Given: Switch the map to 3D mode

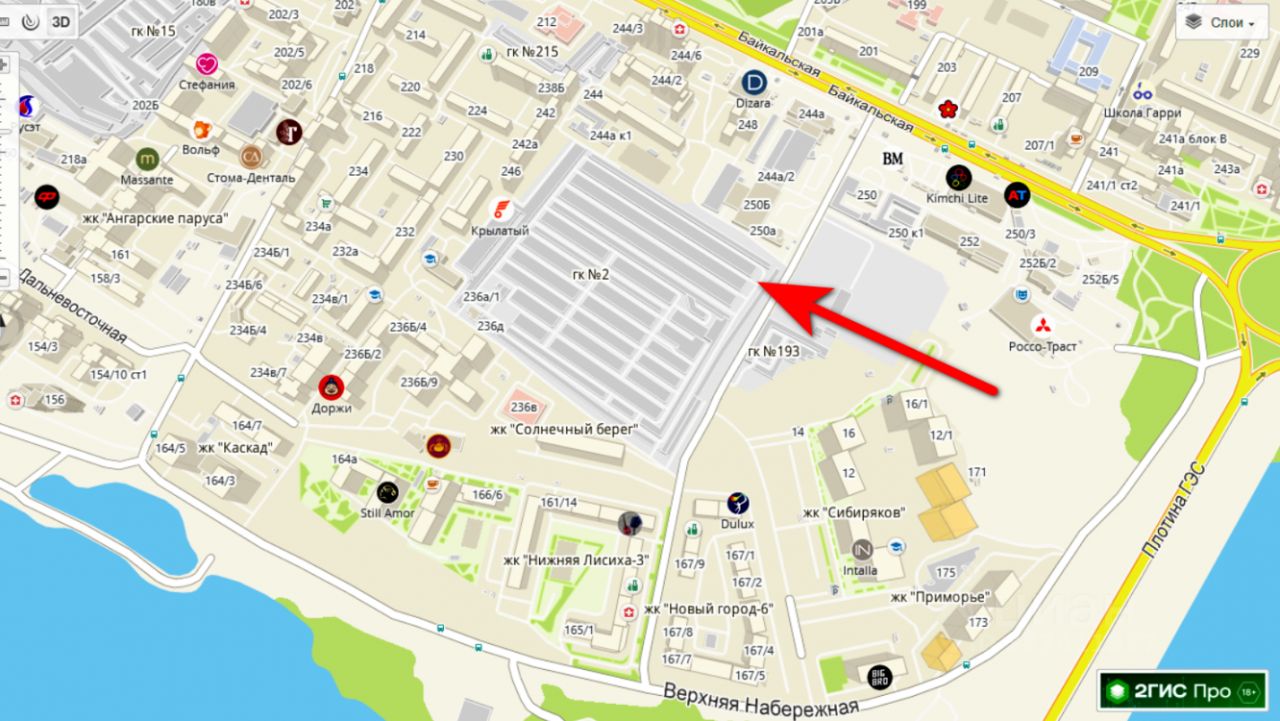Looking at the screenshot, I should (x=62, y=22).
